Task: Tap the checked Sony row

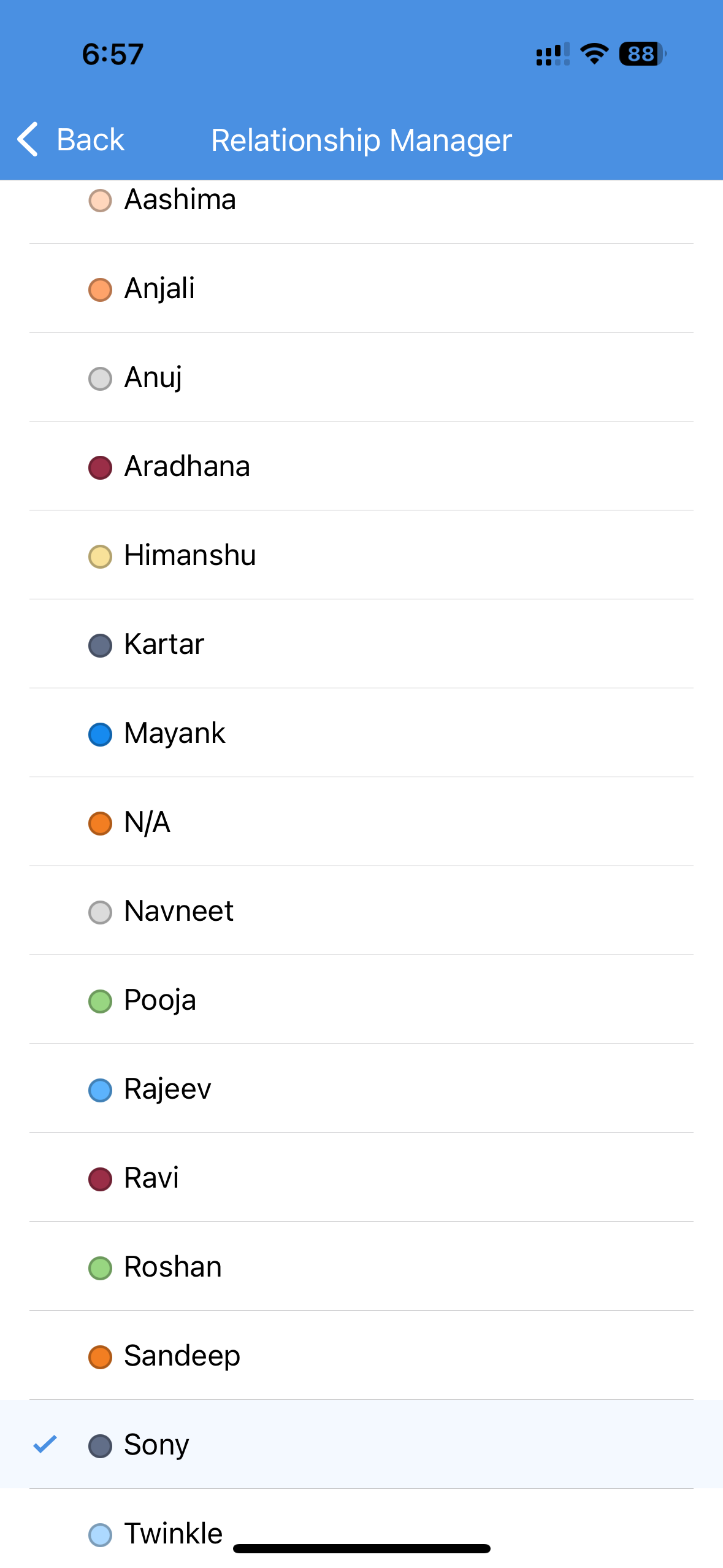Action: click(x=361, y=1445)
